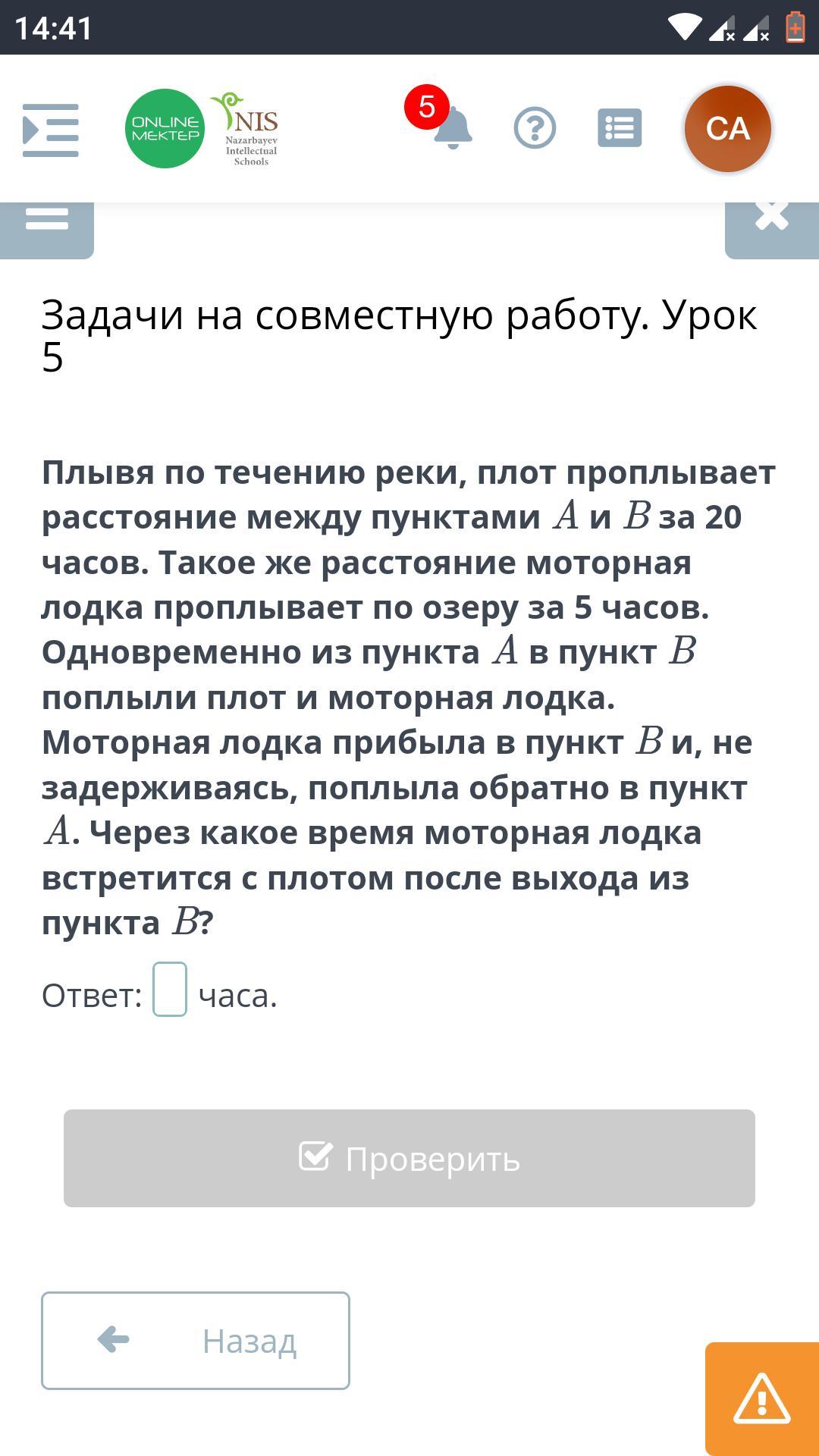Open the notifications bell
Screen dimensions: 819x1456
point(452,127)
